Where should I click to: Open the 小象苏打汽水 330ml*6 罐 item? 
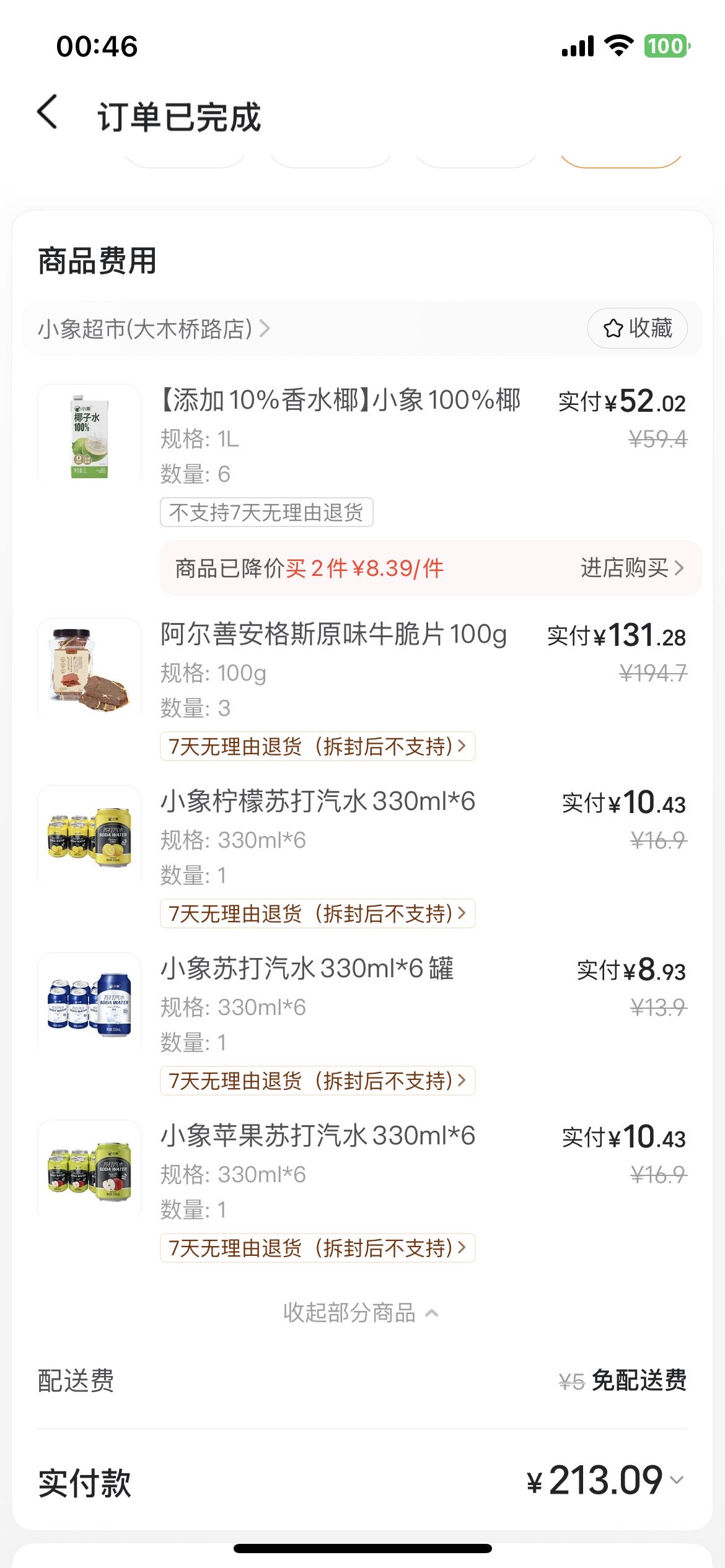[307, 969]
